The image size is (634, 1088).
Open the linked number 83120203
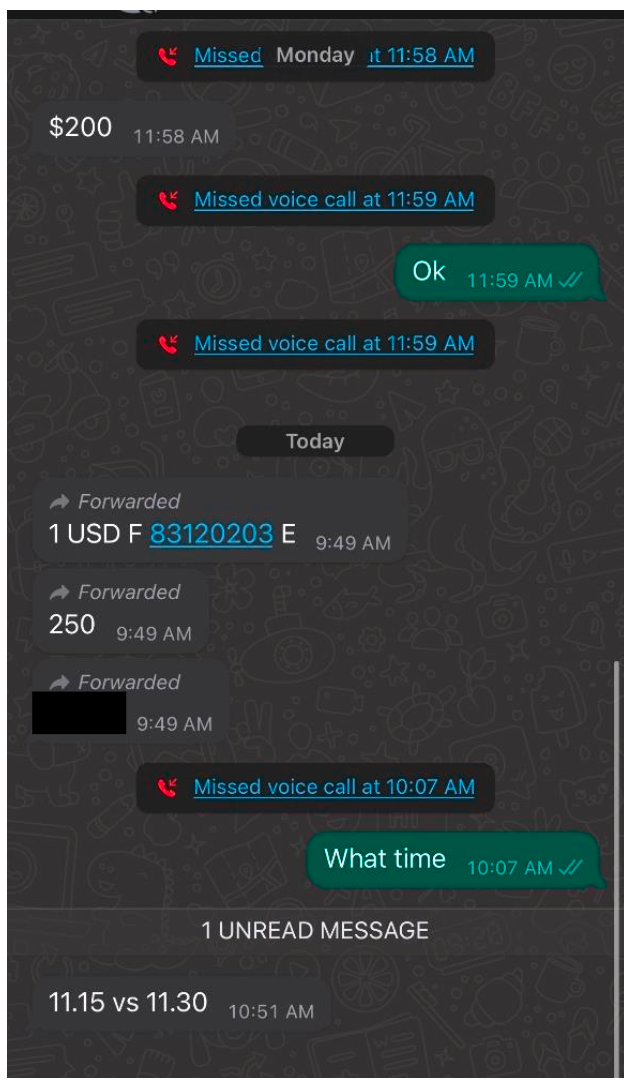[x=211, y=534]
